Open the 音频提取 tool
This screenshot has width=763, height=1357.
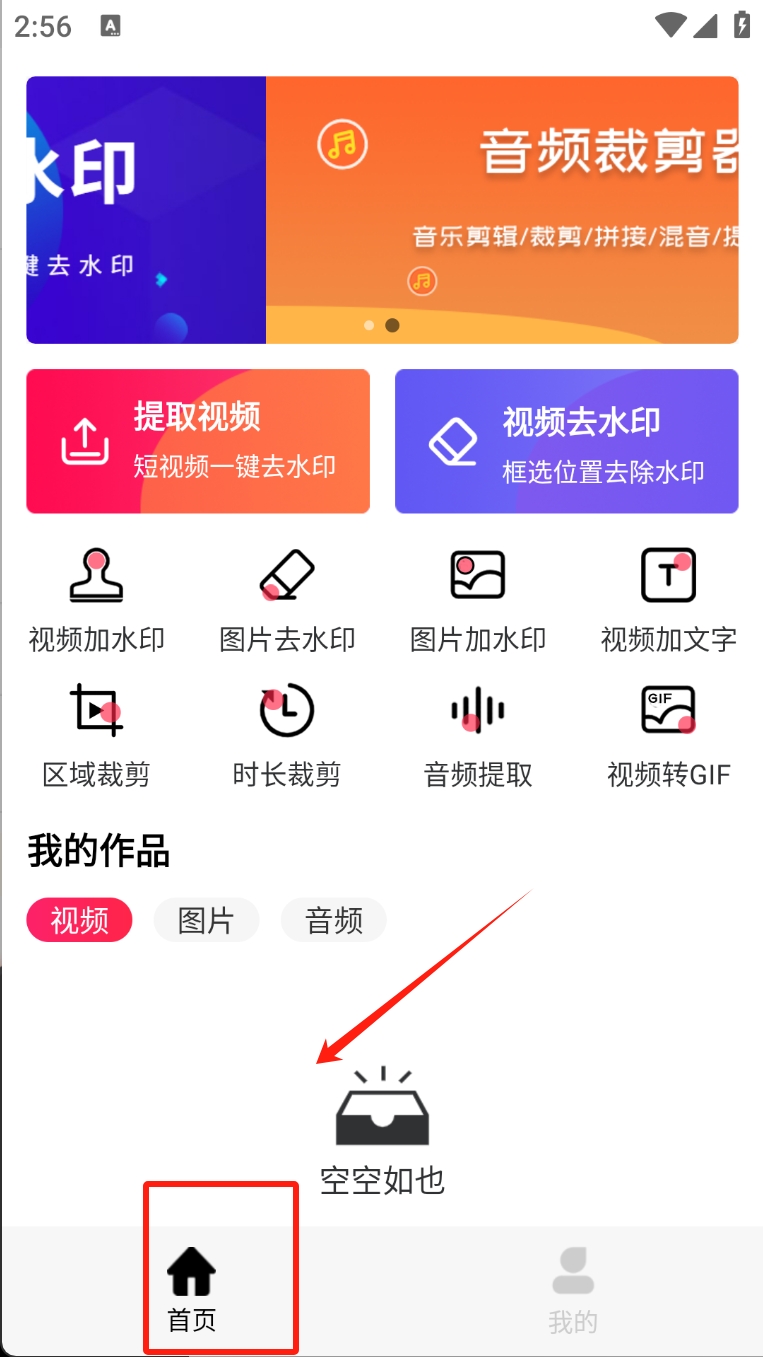(478, 735)
